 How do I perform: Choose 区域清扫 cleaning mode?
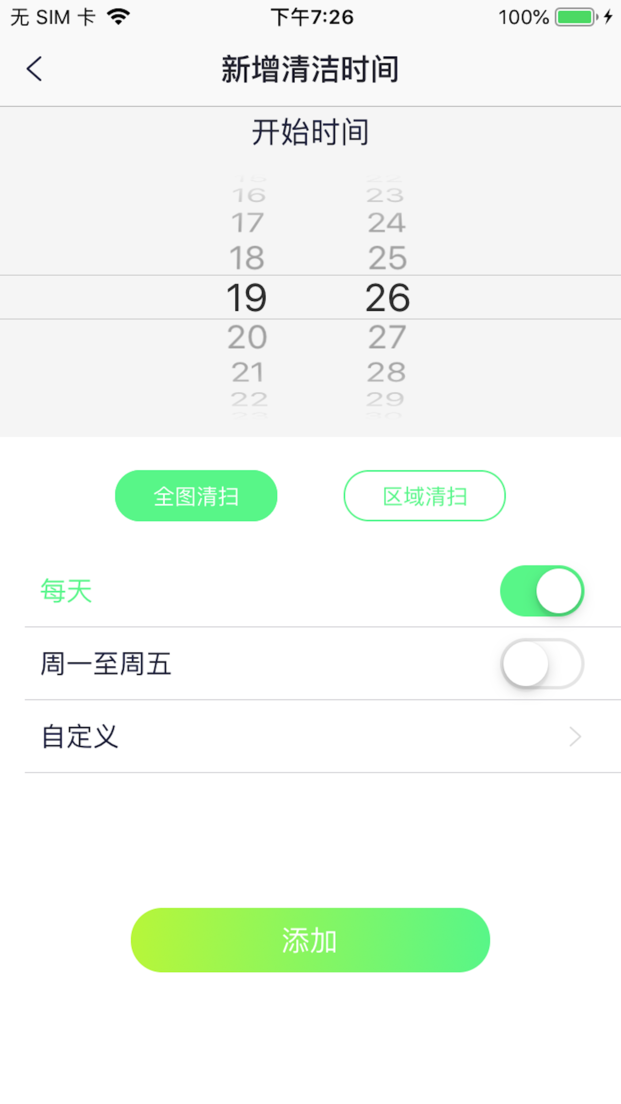click(x=424, y=496)
